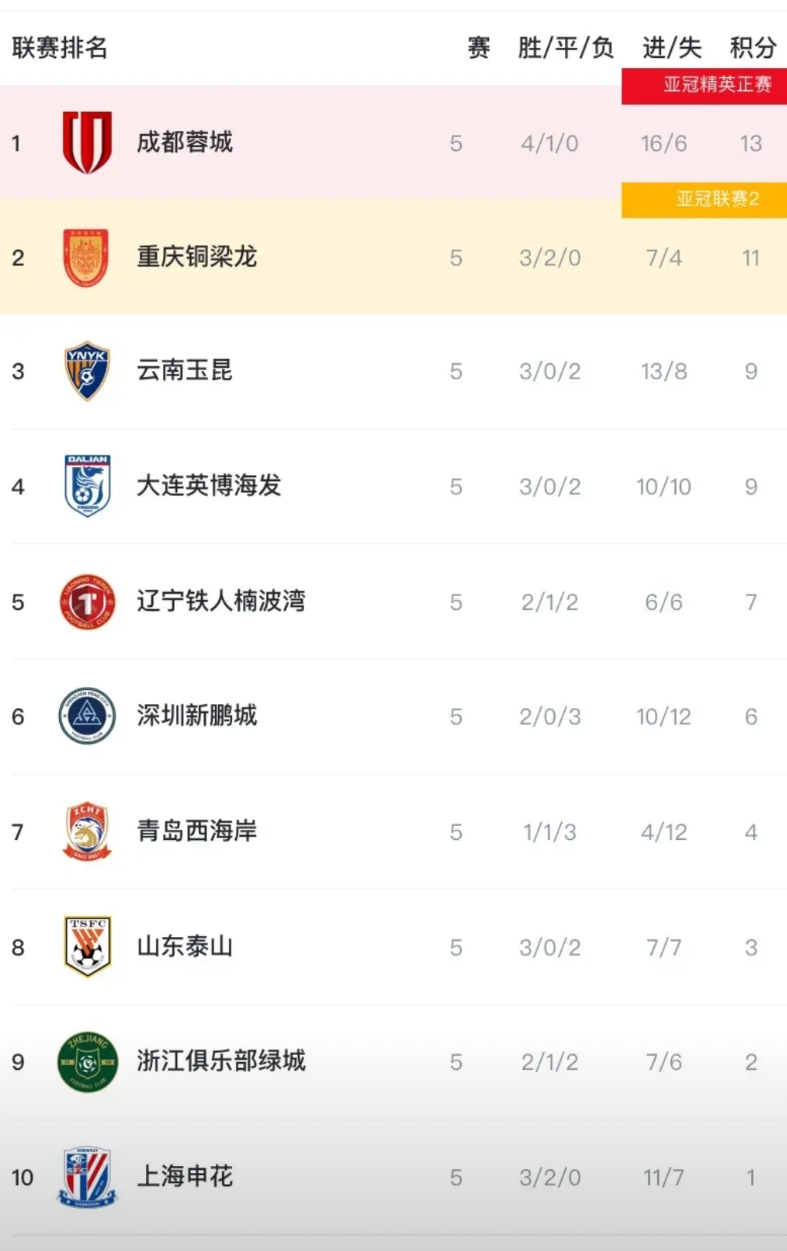Click the 辽宁铁人楠波湾 red crest

point(87,601)
